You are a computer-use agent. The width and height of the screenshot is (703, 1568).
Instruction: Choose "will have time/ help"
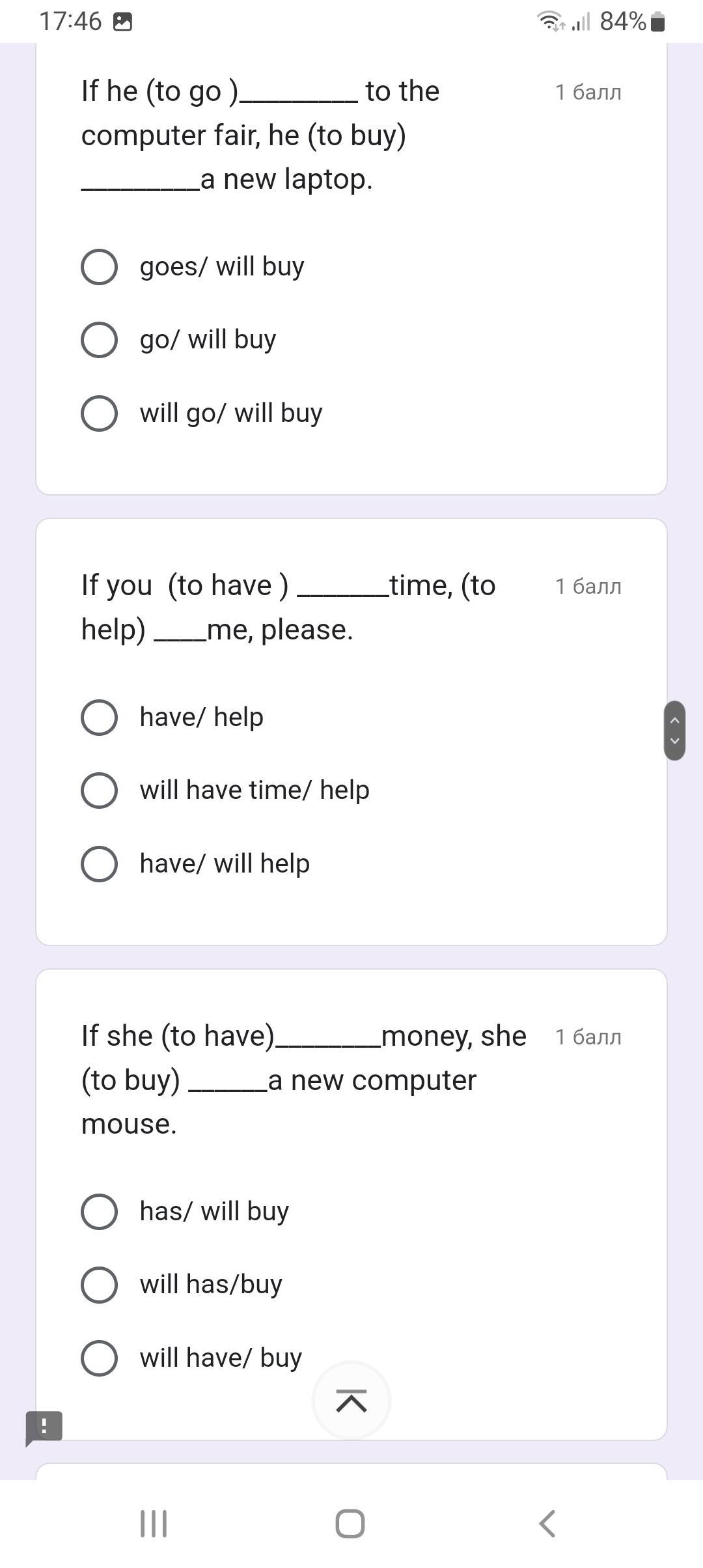[100, 791]
